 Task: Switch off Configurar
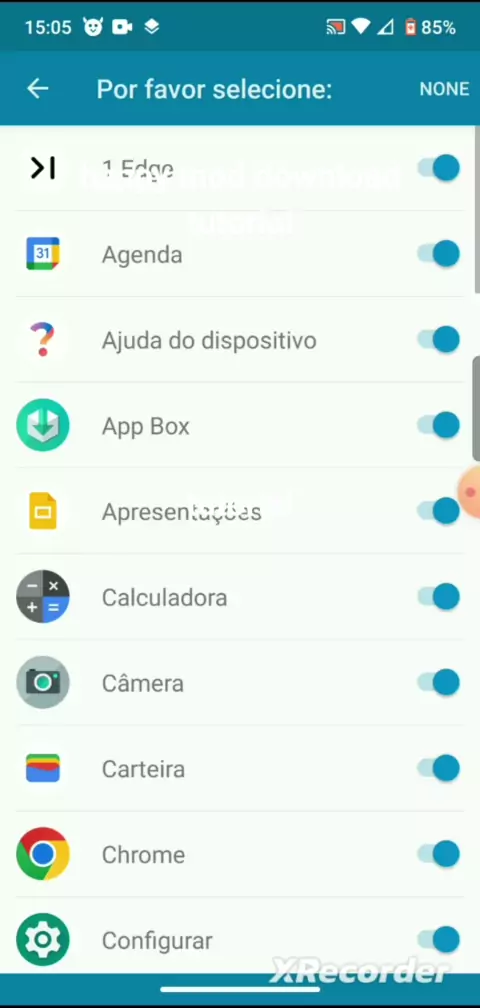coord(439,939)
